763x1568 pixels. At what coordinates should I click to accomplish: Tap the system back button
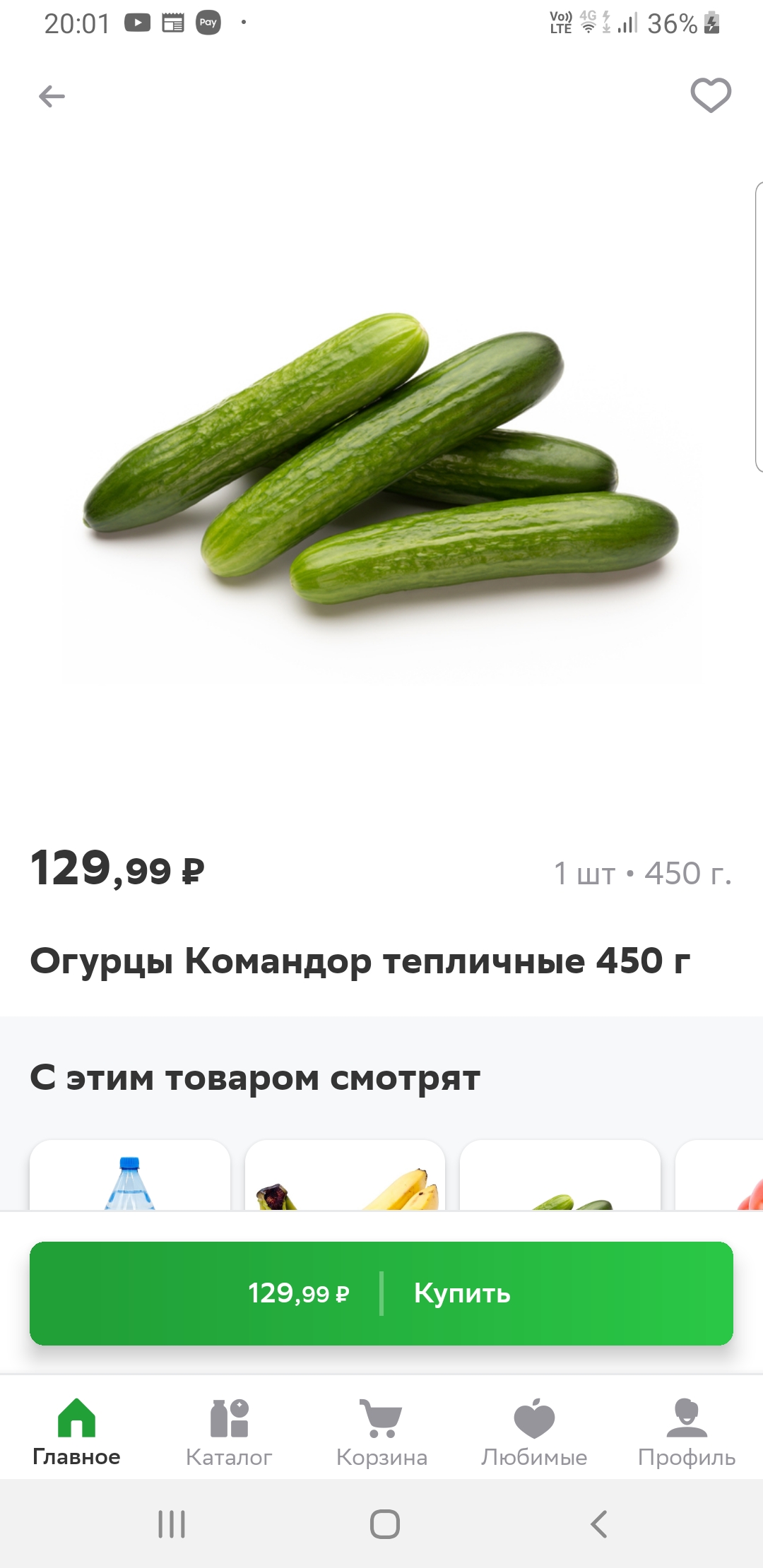click(598, 1524)
